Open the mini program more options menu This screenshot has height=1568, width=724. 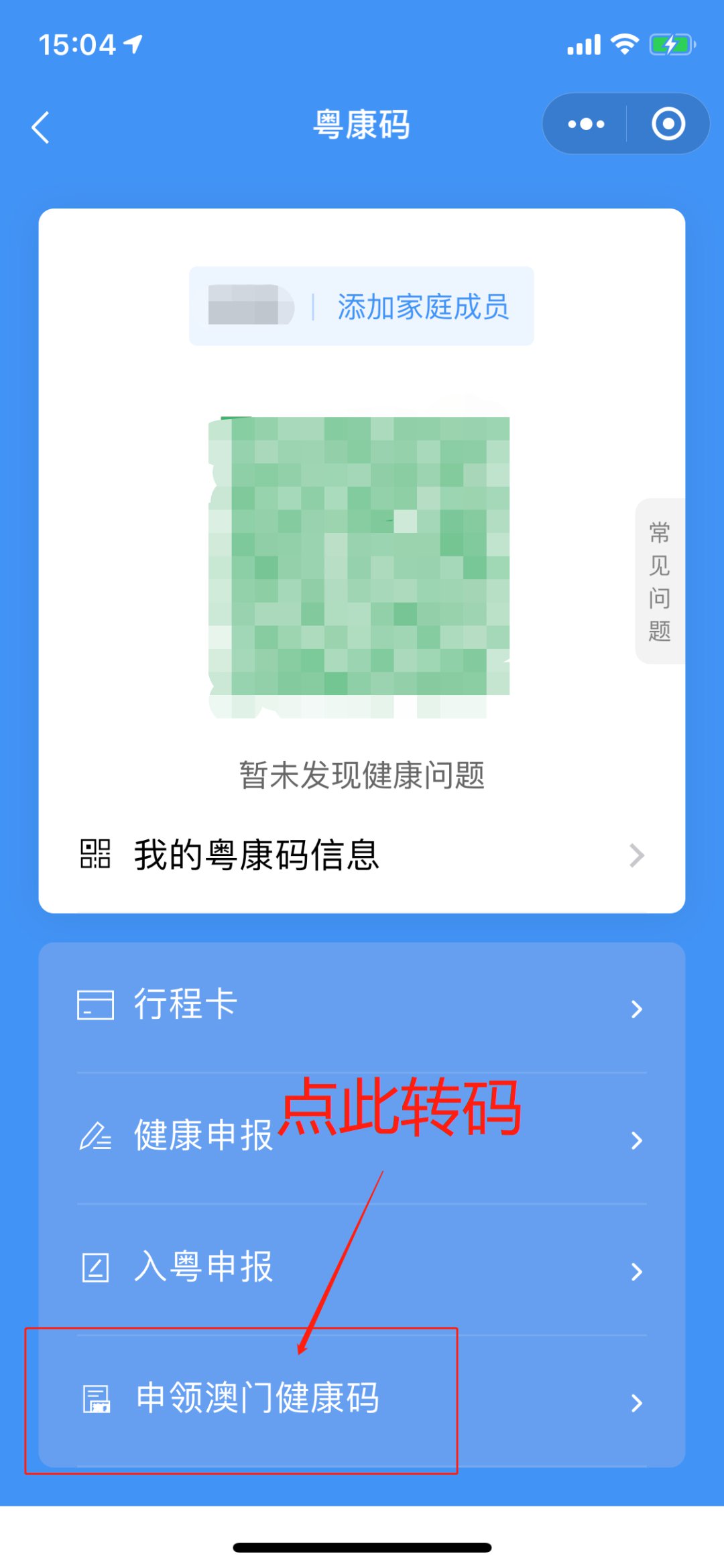click(x=586, y=124)
